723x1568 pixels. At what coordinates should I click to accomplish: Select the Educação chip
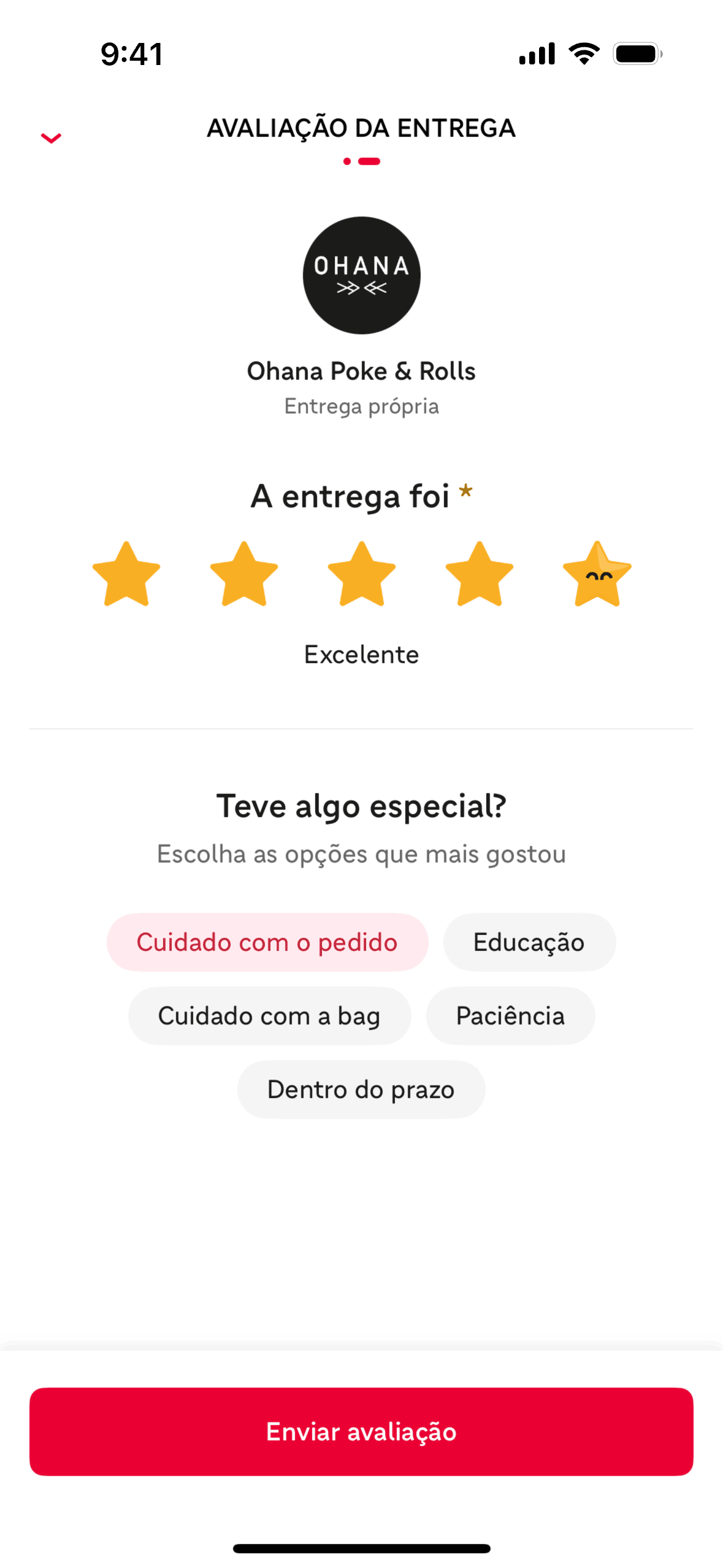[529, 942]
